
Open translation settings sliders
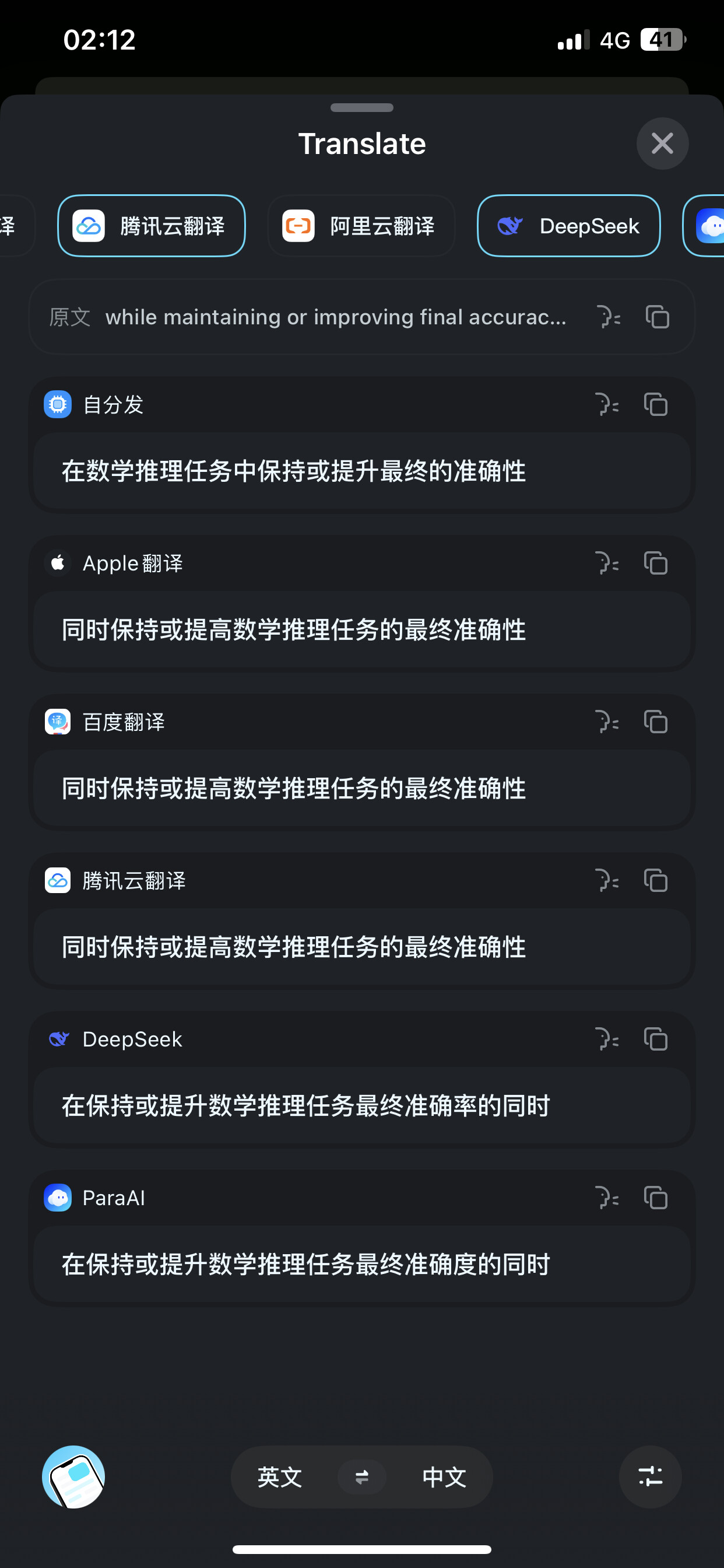(x=650, y=1476)
